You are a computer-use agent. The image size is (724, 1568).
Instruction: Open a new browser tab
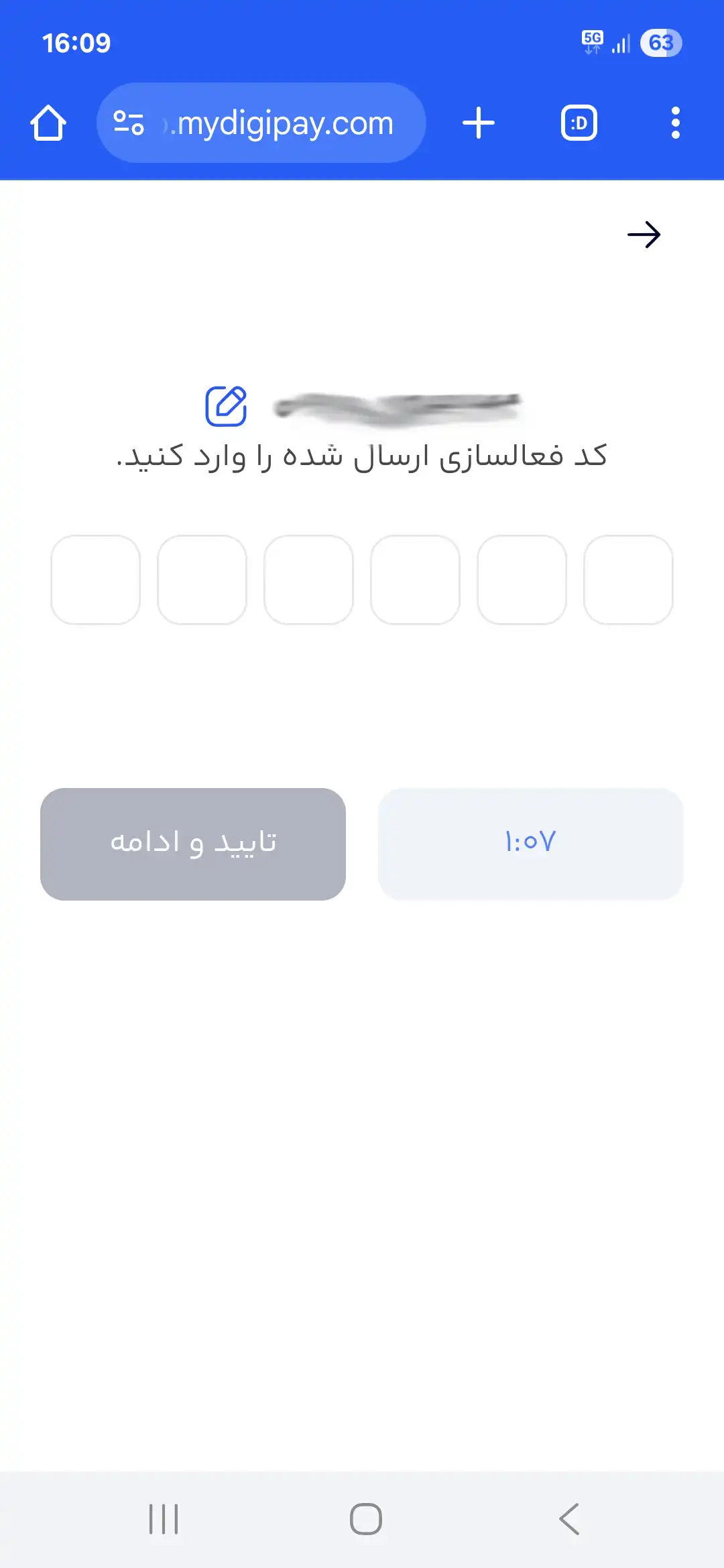pyautogui.click(x=478, y=123)
